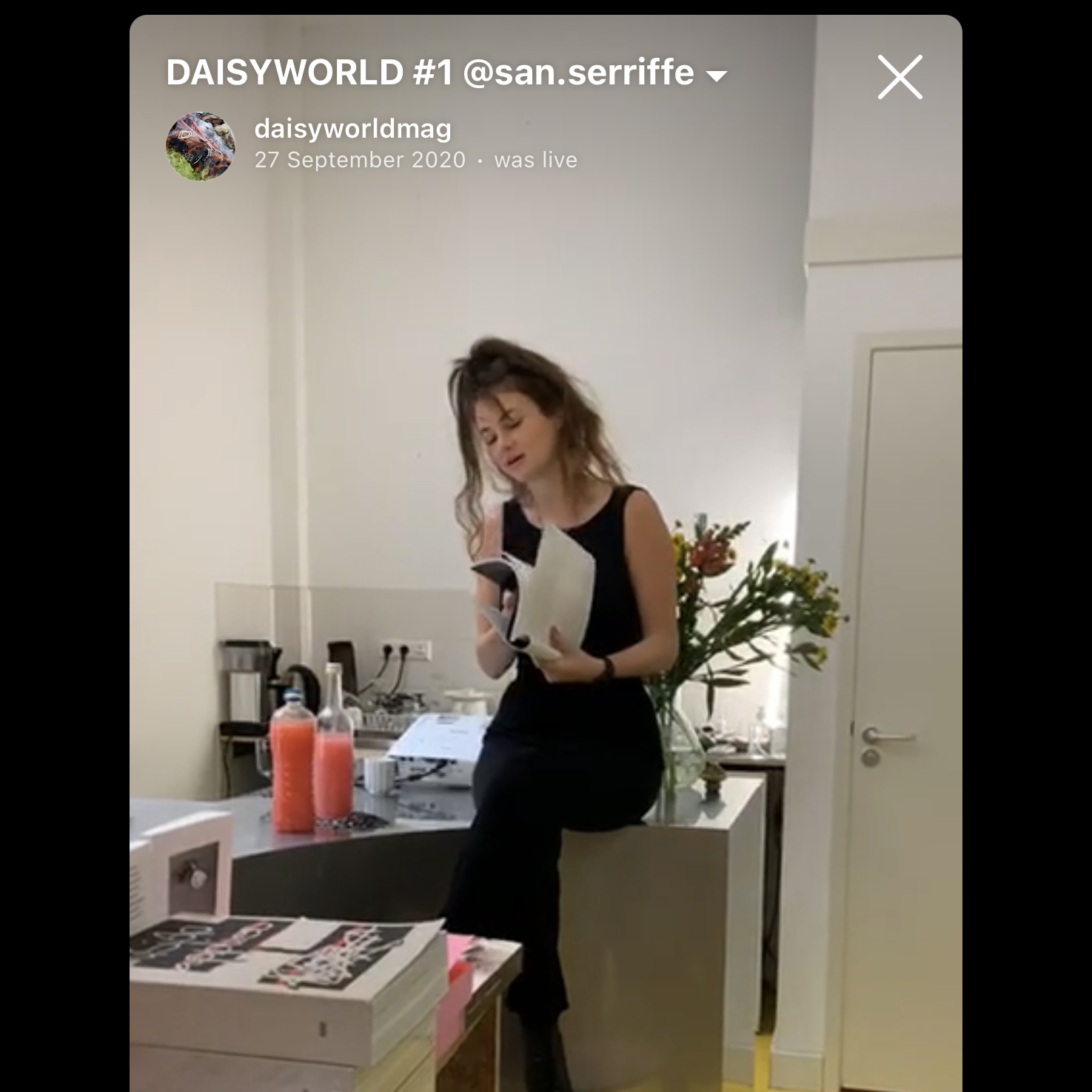This screenshot has width=1092, height=1092.
Task: Open daisyworldmag profile picture
Action: coord(200,146)
